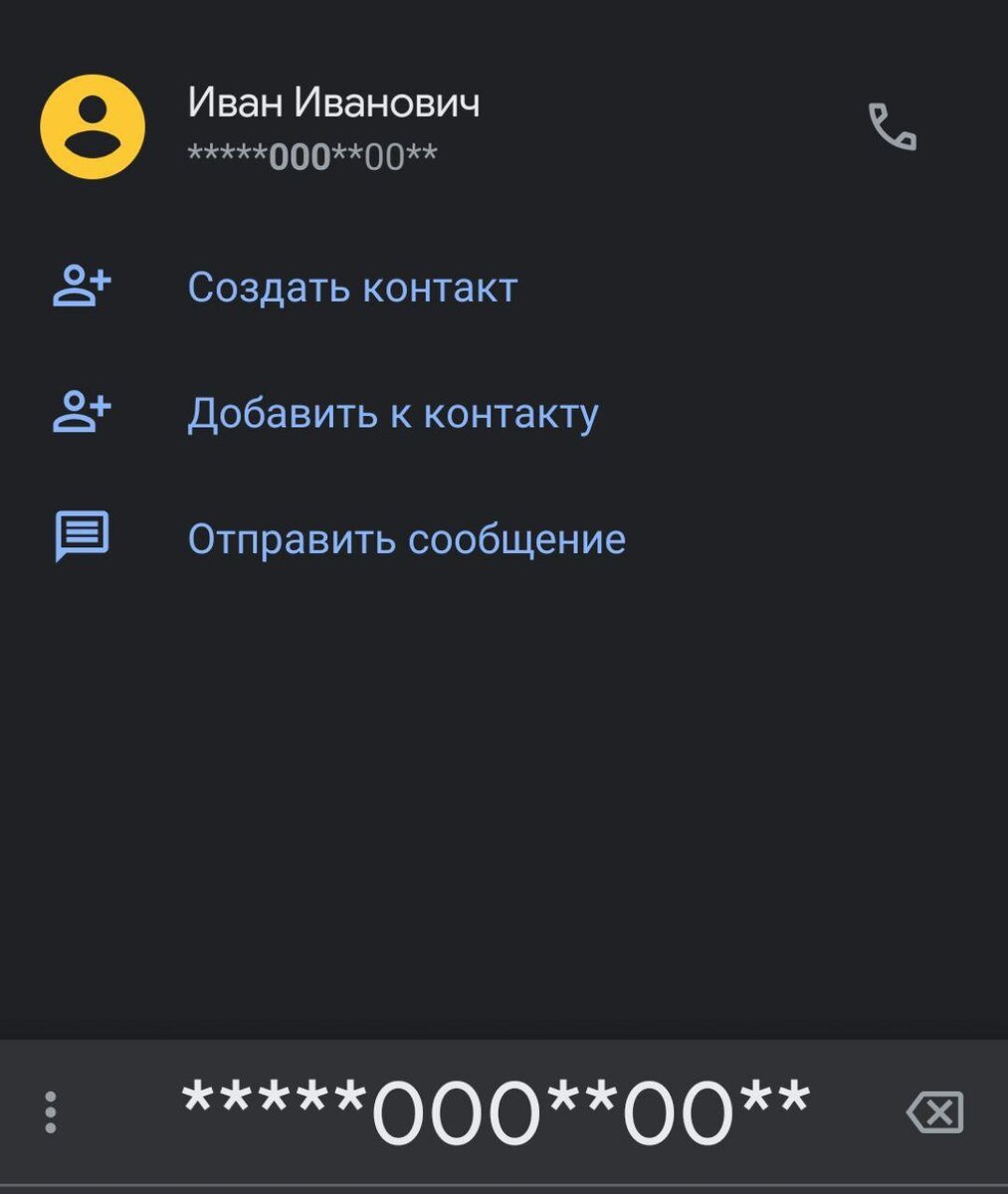This screenshot has width=1008, height=1194.
Task: Click the contact name Иван Иванович
Action: point(333,102)
